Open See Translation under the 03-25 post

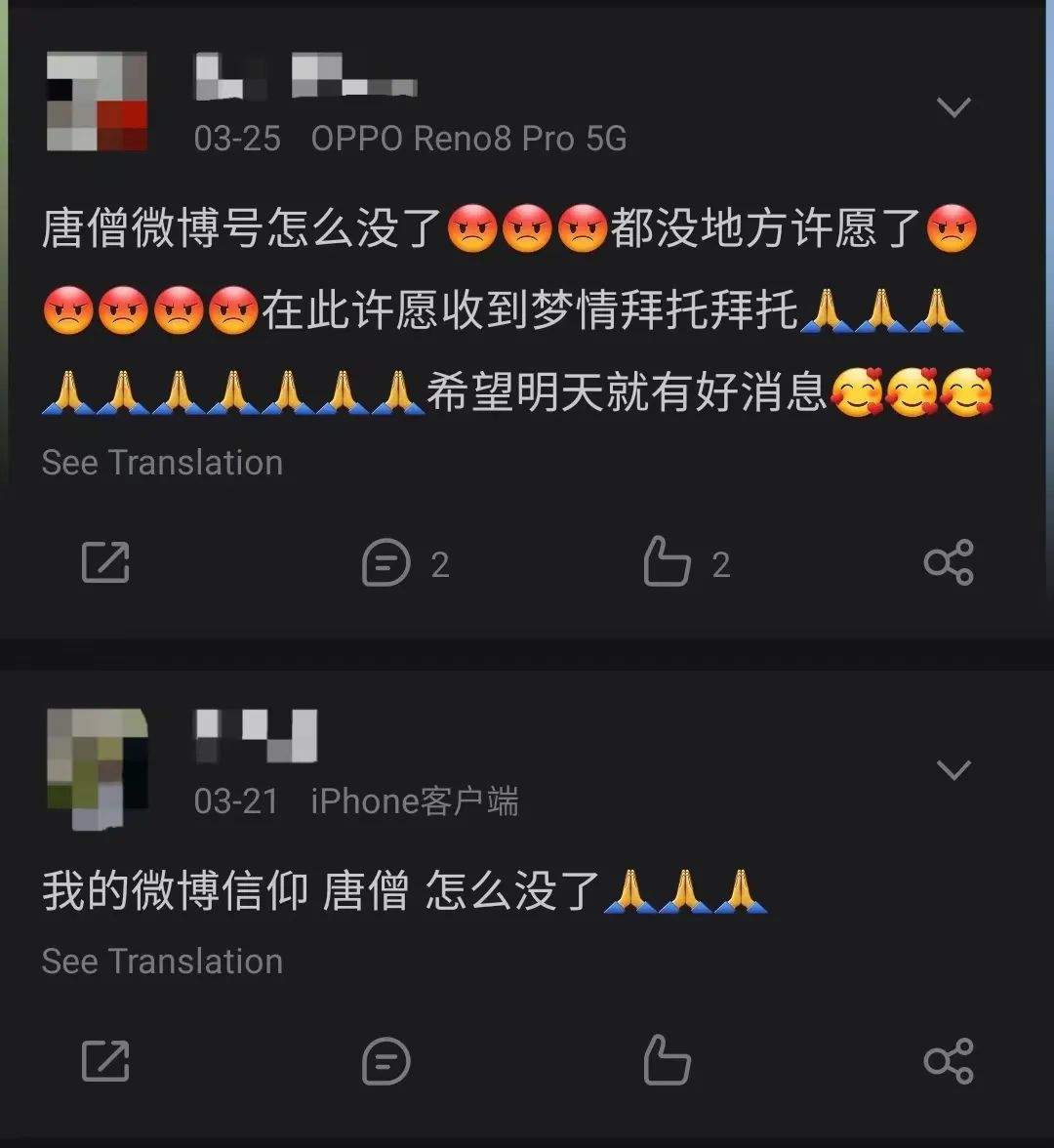click(x=162, y=463)
